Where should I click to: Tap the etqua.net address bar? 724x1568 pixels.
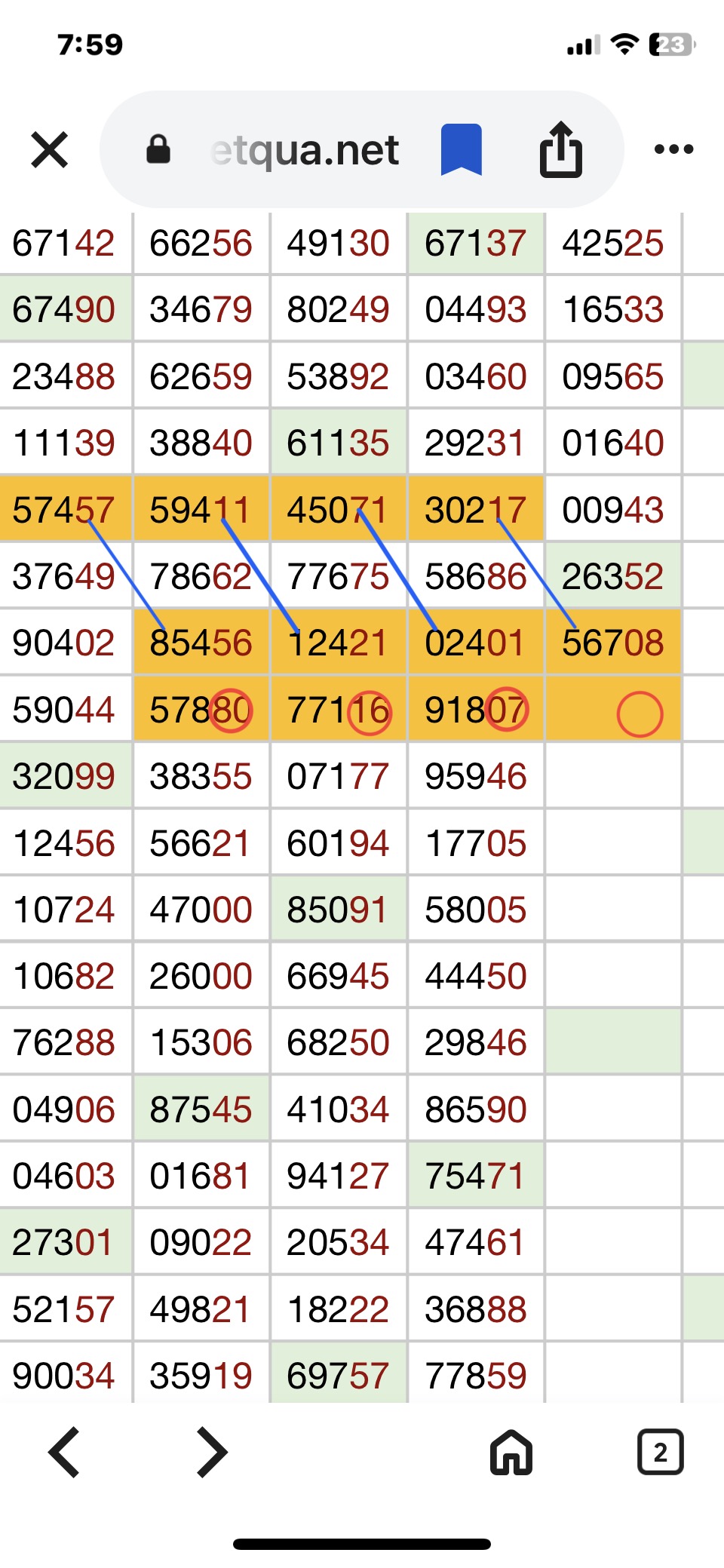(305, 150)
